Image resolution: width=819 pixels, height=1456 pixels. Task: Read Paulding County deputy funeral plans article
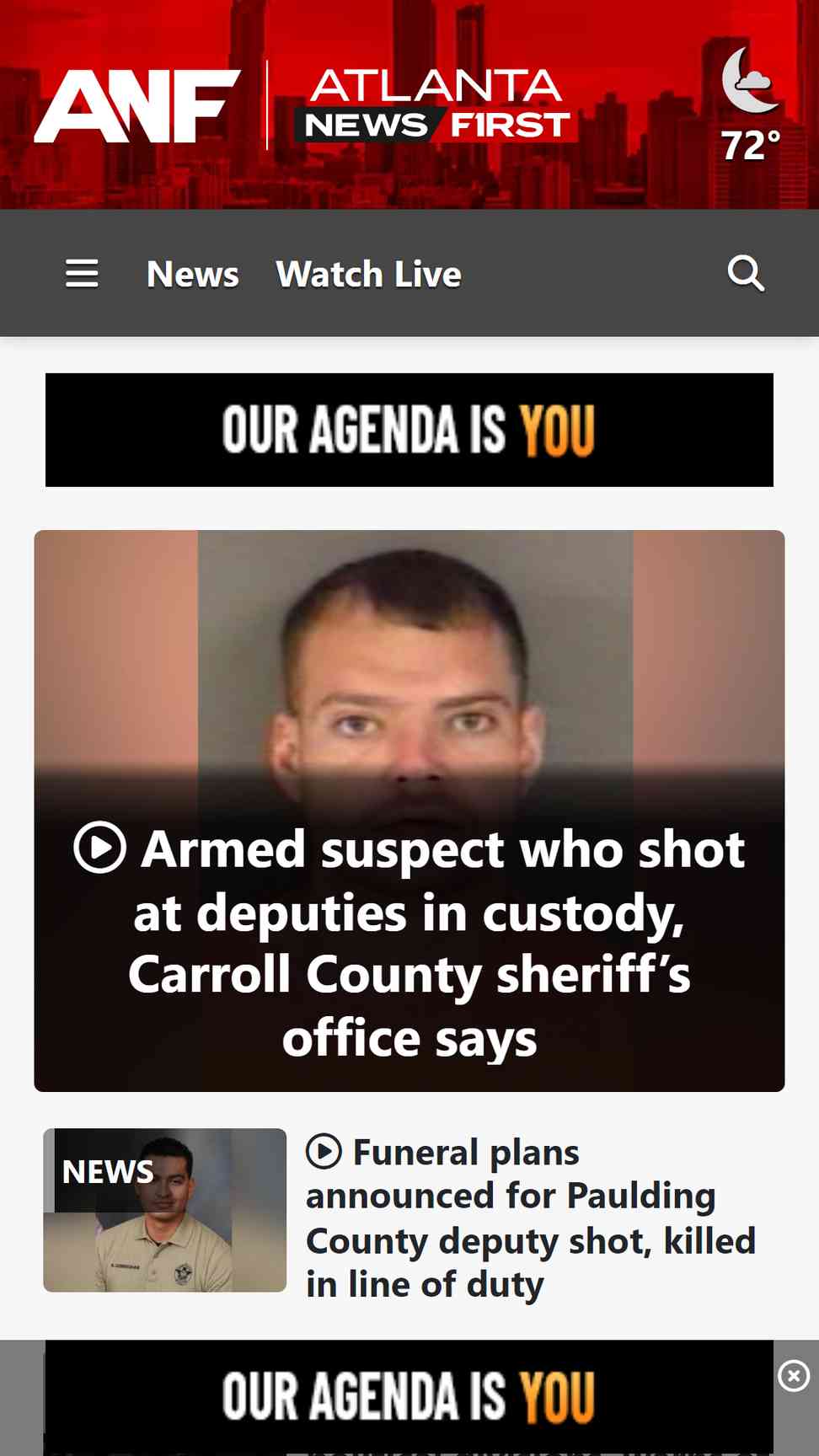click(529, 1218)
